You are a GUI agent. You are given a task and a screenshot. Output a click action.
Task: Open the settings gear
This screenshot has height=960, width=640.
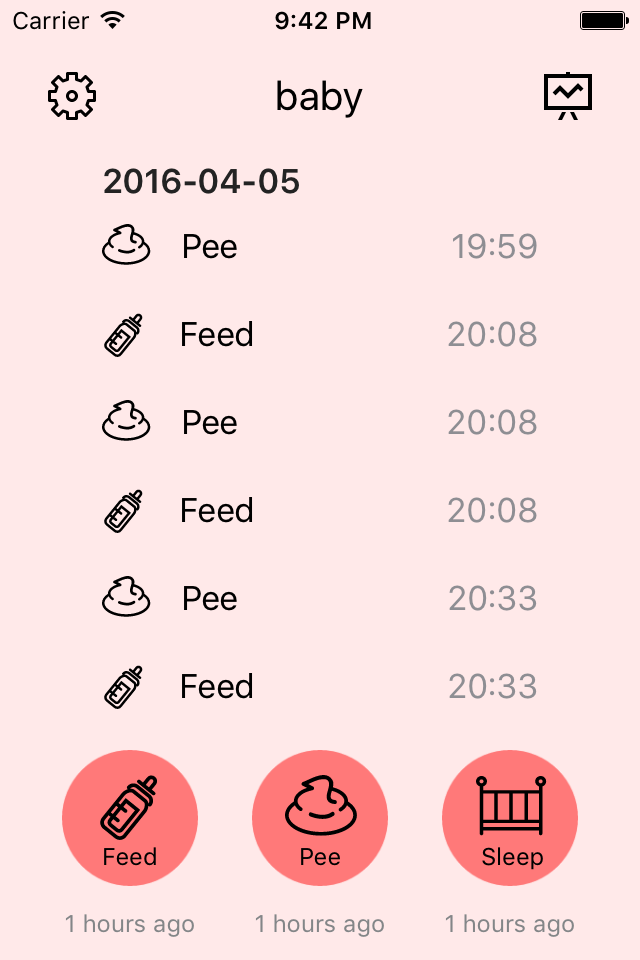72,96
